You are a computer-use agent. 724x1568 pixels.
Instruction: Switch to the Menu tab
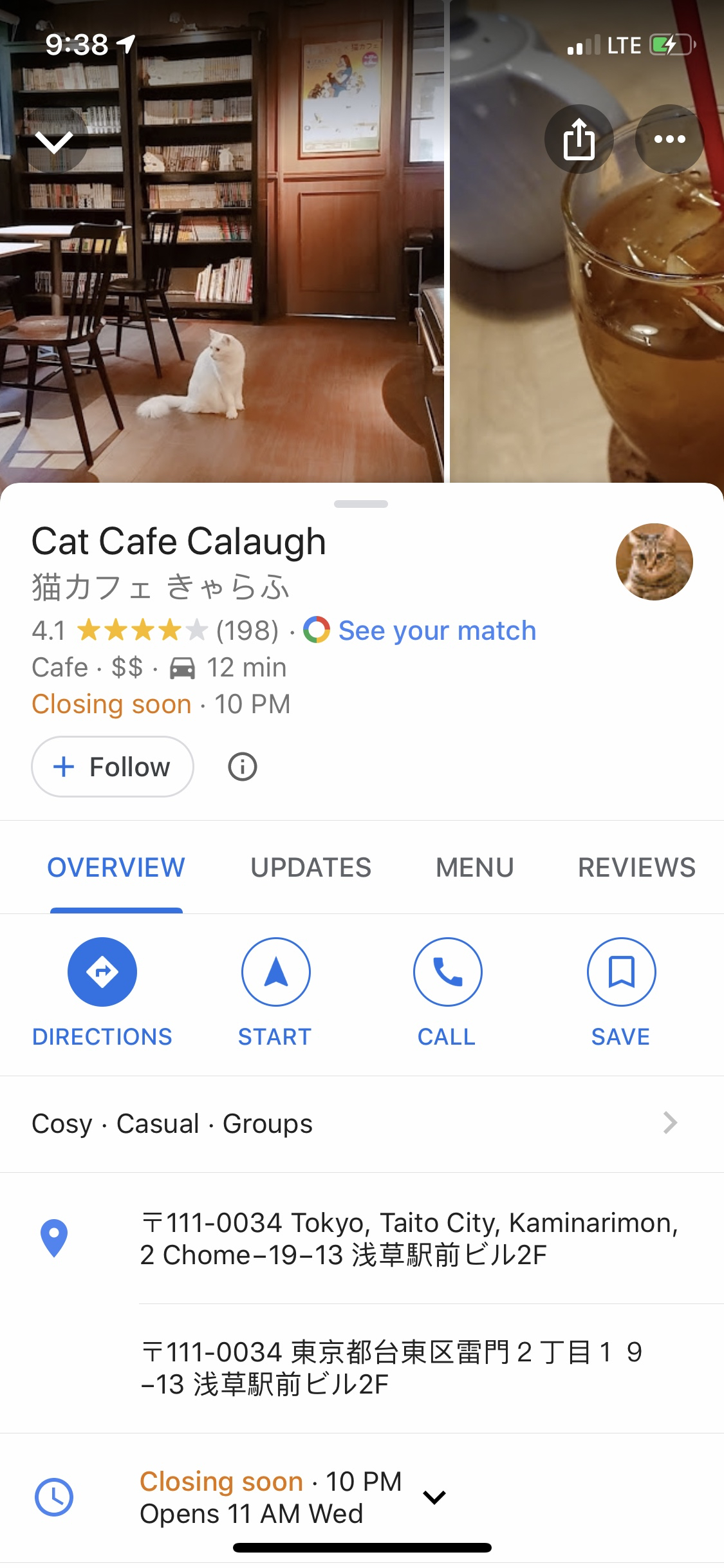(474, 868)
